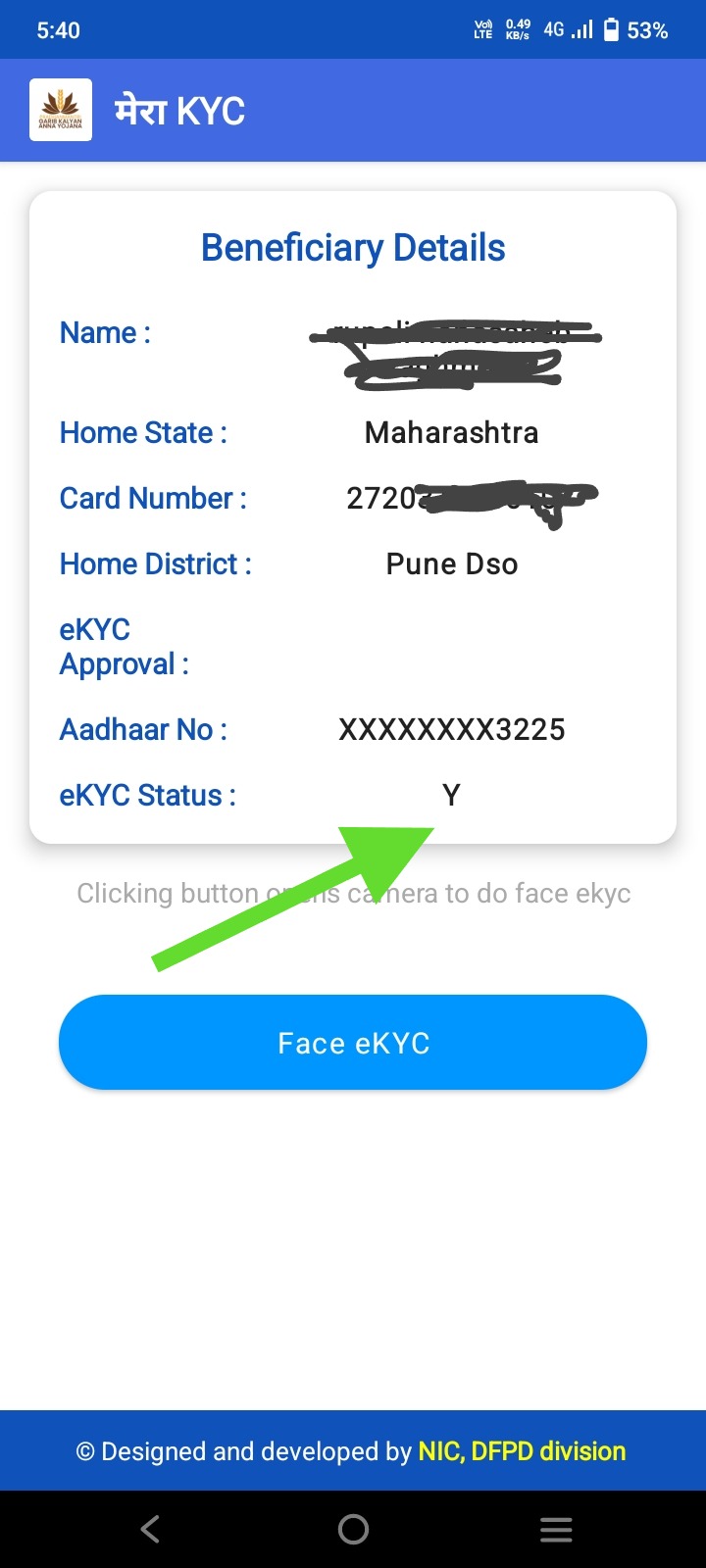Image resolution: width=706 pixels, height=1568 pixels.
Task: Open the Home State field showing Maharashtra
Action: [x=450, y=432]
